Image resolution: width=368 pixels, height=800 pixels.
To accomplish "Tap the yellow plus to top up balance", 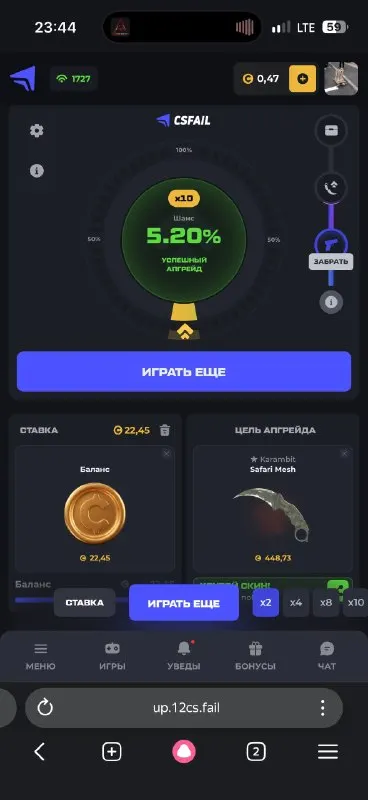I will tap(303, 79).
